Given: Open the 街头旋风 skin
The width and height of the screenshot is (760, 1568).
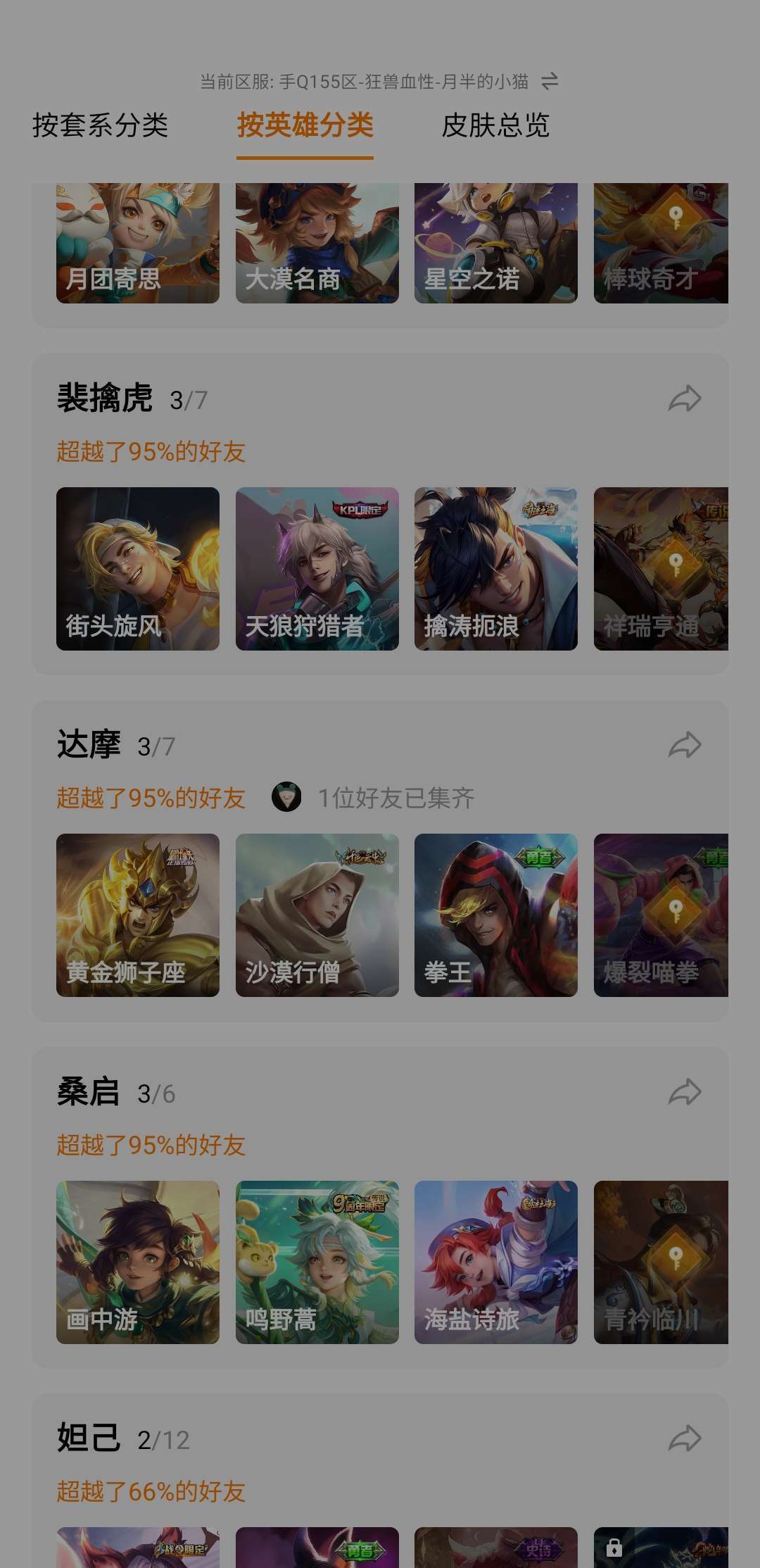Looking at the screenshot, I should tap(138, 569).
